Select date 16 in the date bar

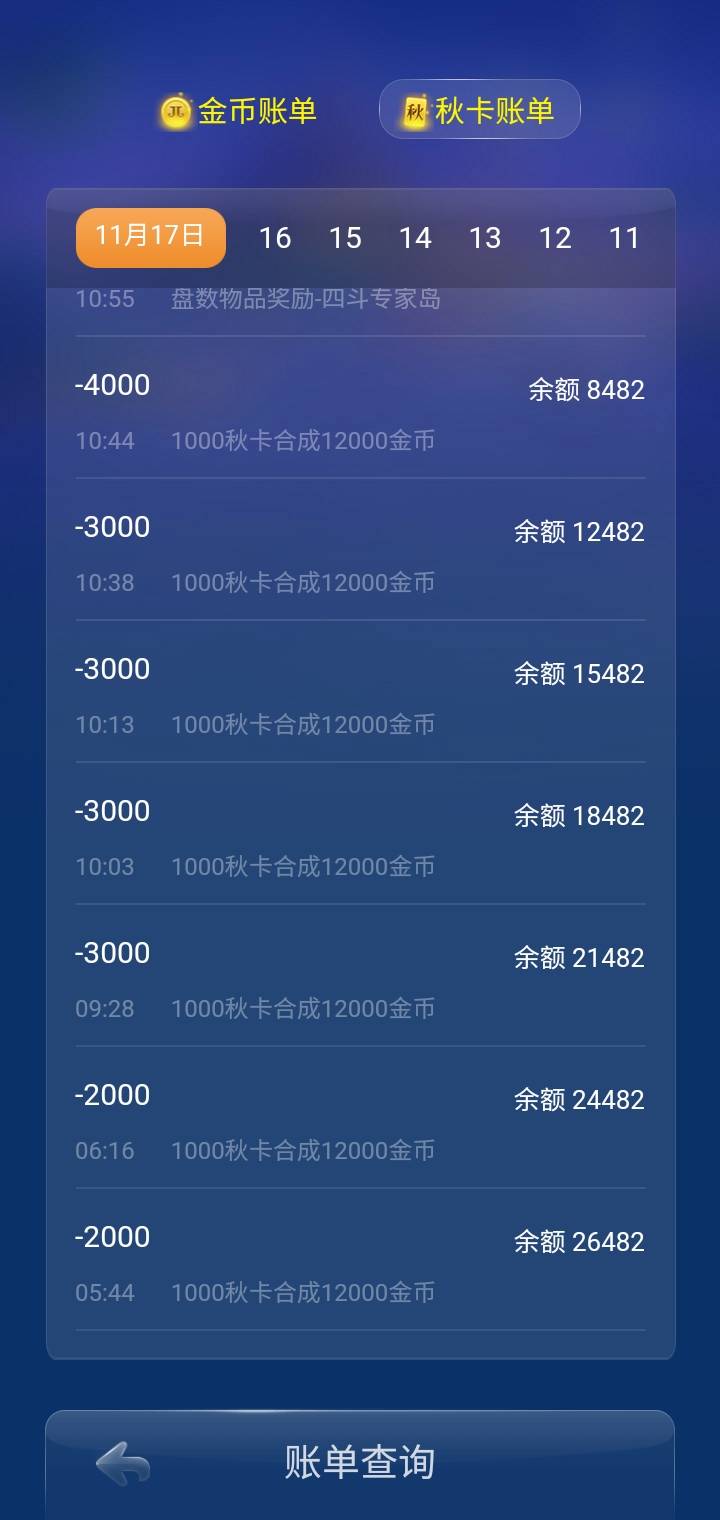pos(276,239)
